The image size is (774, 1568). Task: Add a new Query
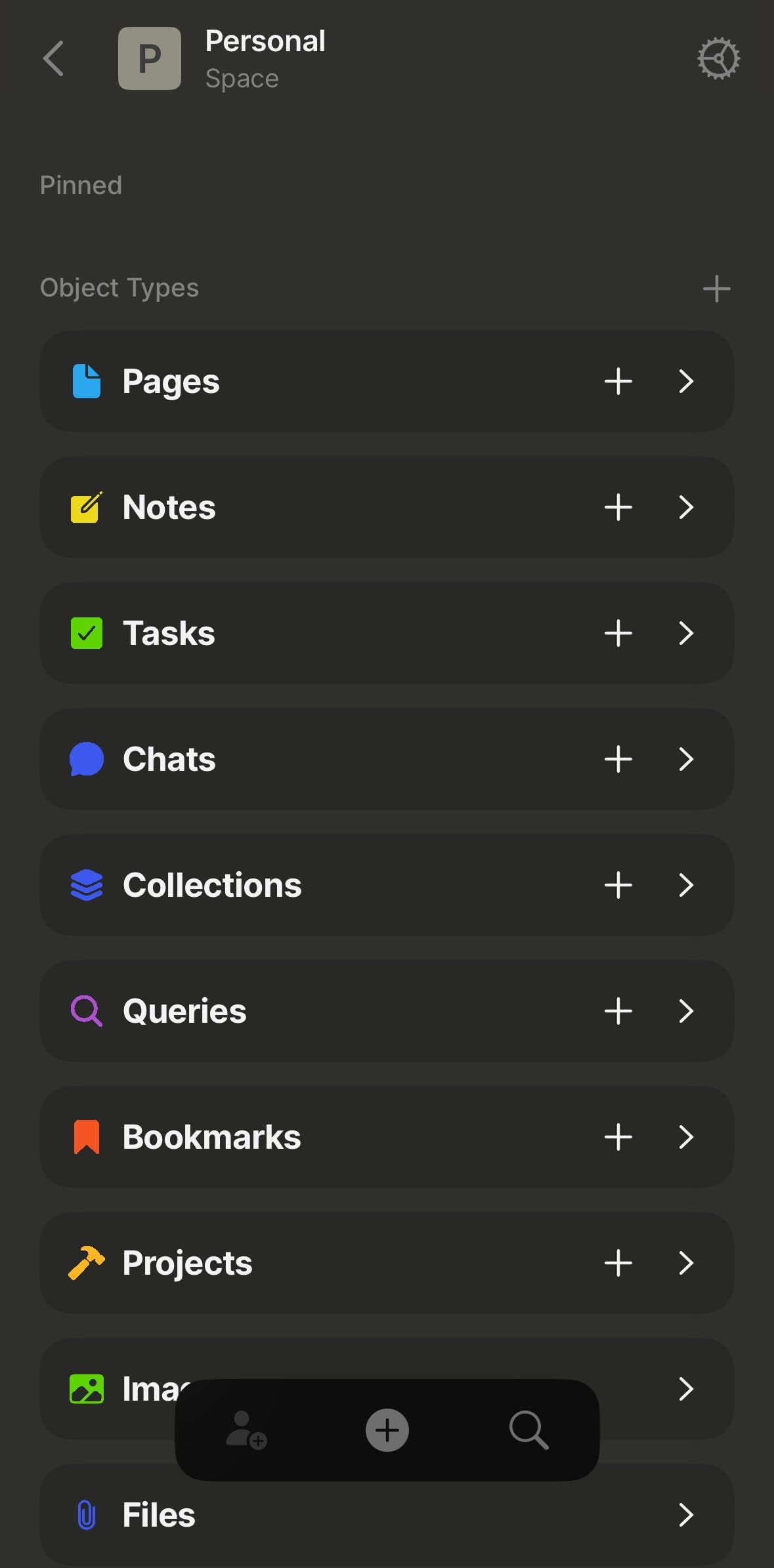pyautogui.click(x=618, y=1011)
